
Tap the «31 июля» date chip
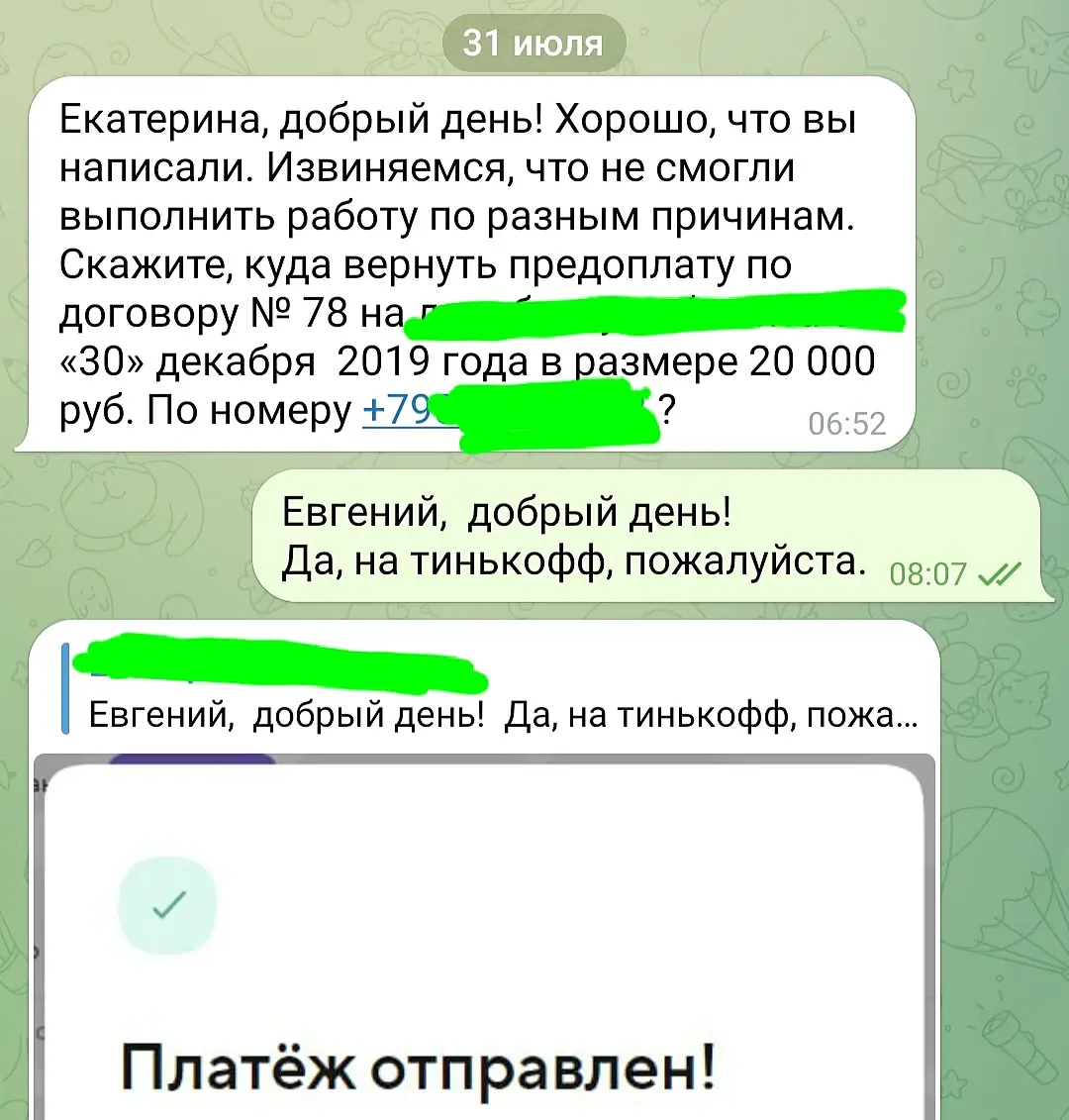click(534, 44)
